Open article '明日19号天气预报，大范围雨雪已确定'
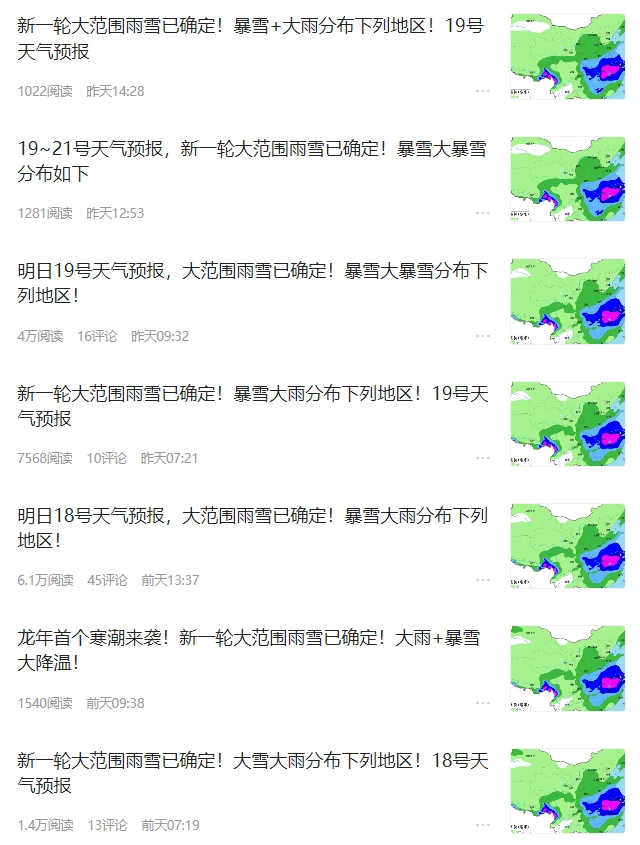 point(250,283)
